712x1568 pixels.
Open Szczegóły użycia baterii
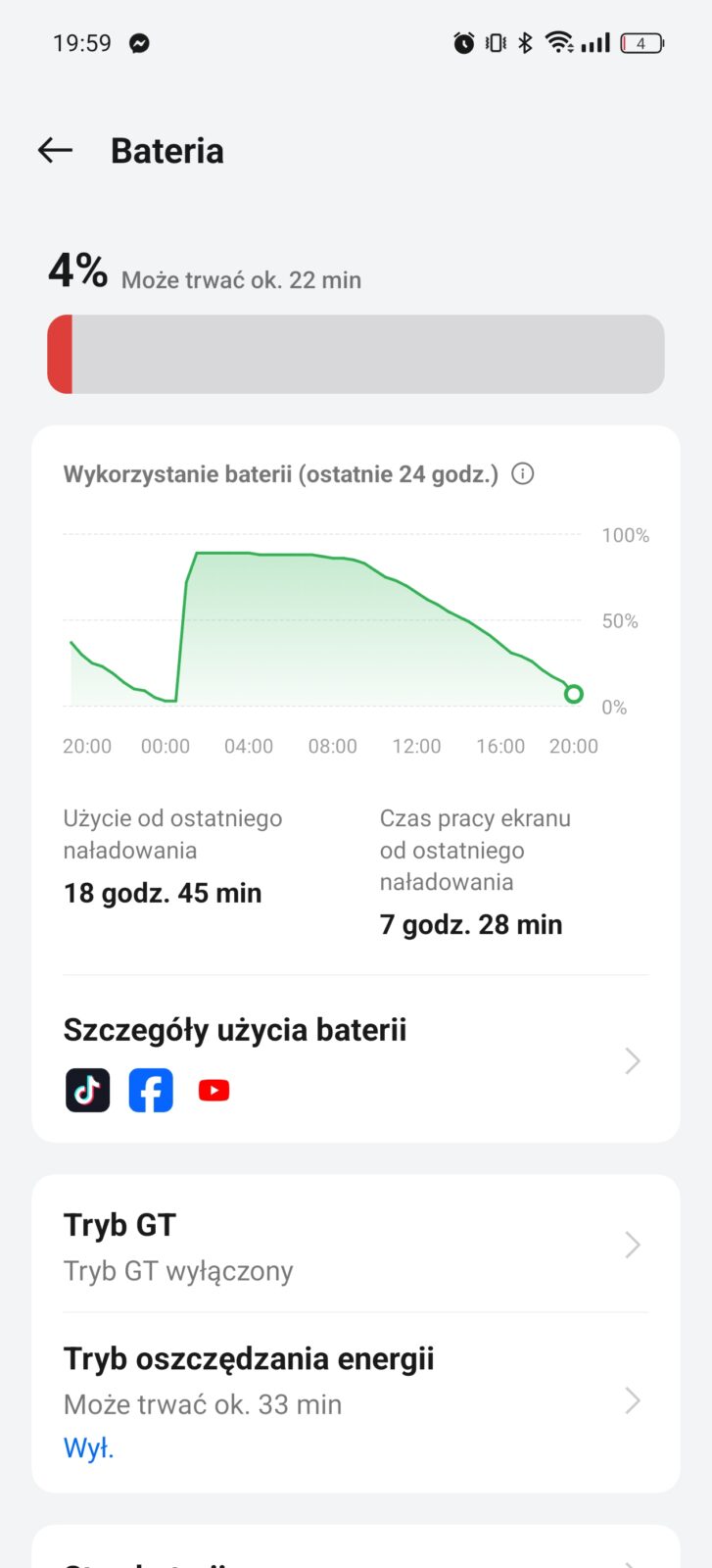click(x=355, y=1059)
